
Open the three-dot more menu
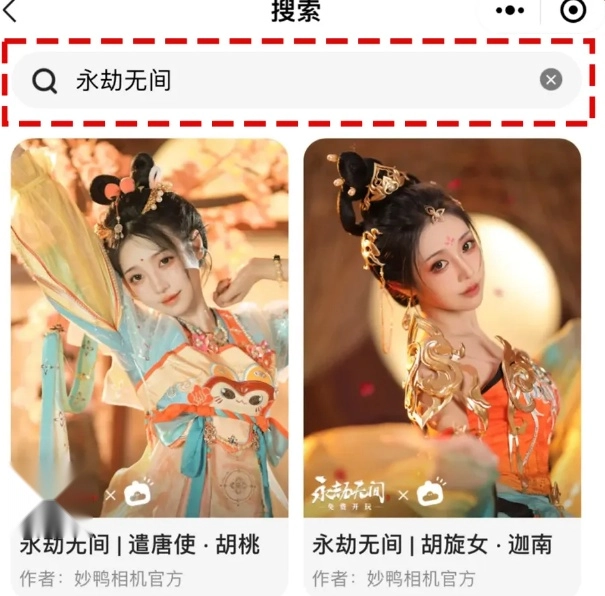(x=510, y=11)
